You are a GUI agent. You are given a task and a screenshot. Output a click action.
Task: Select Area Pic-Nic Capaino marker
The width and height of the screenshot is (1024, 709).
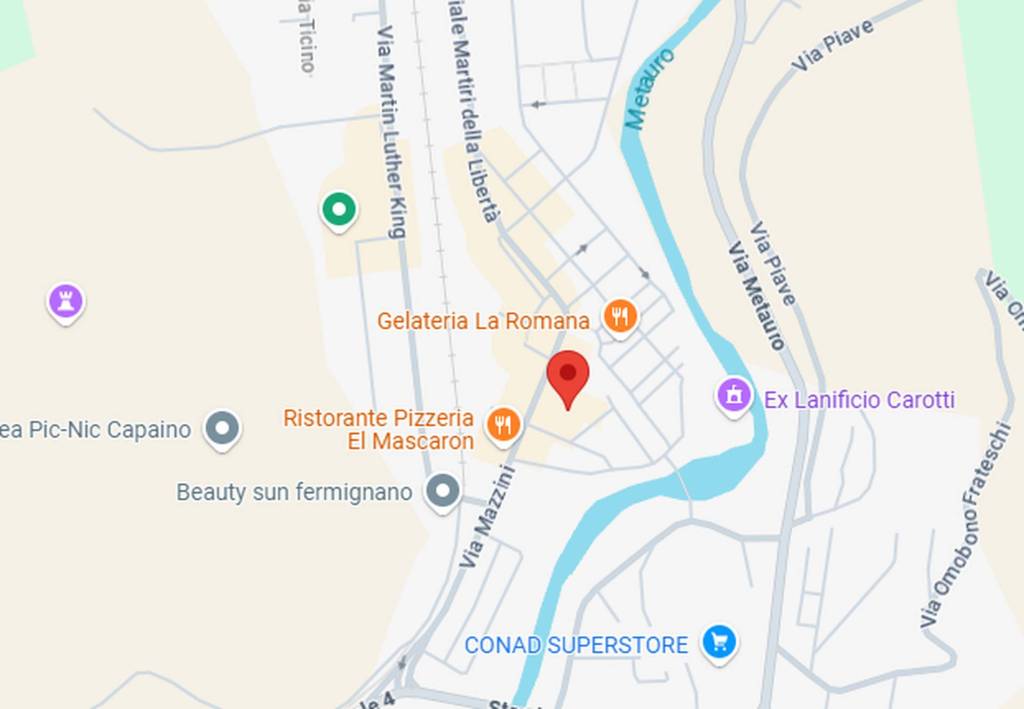[222, 429]
